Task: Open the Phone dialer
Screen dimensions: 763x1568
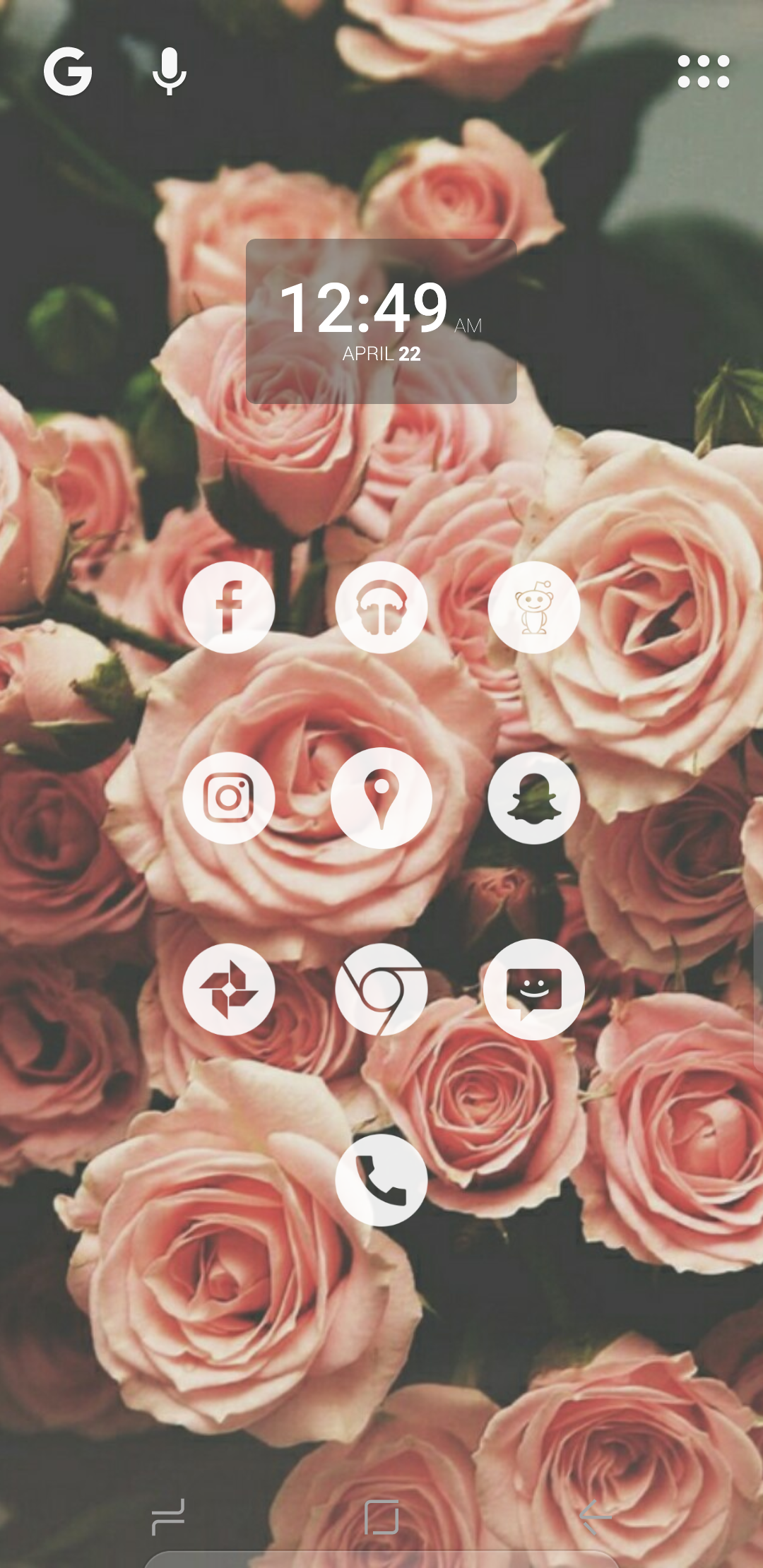Action: pyautogui.click(x=381, y=1180)
